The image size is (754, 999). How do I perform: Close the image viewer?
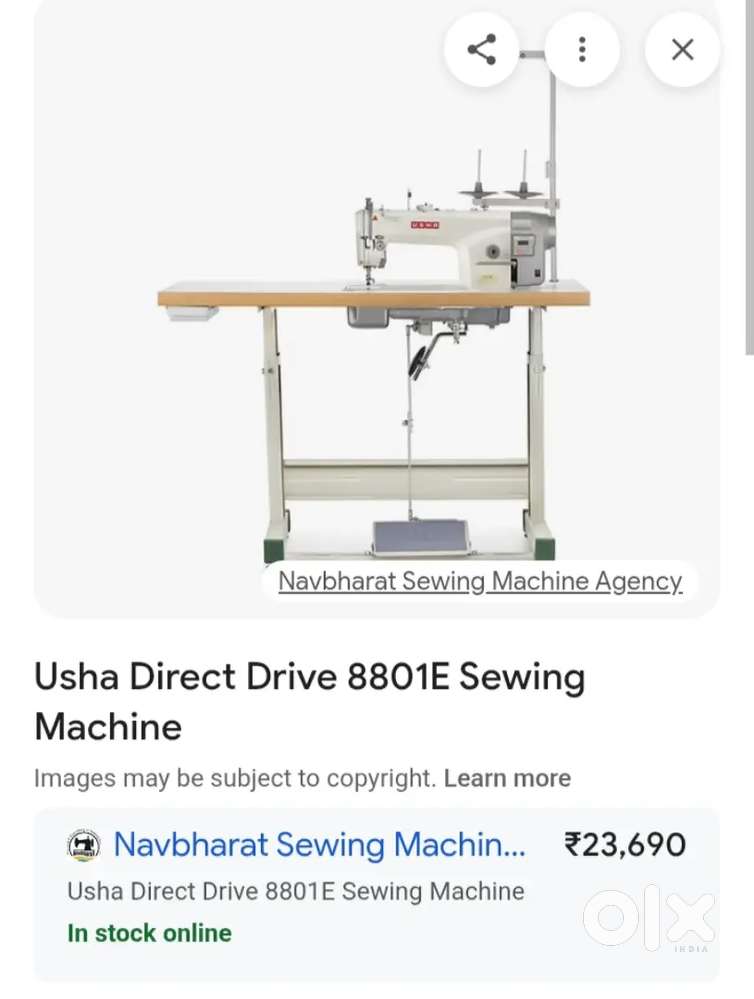click(x=682, y=49)
